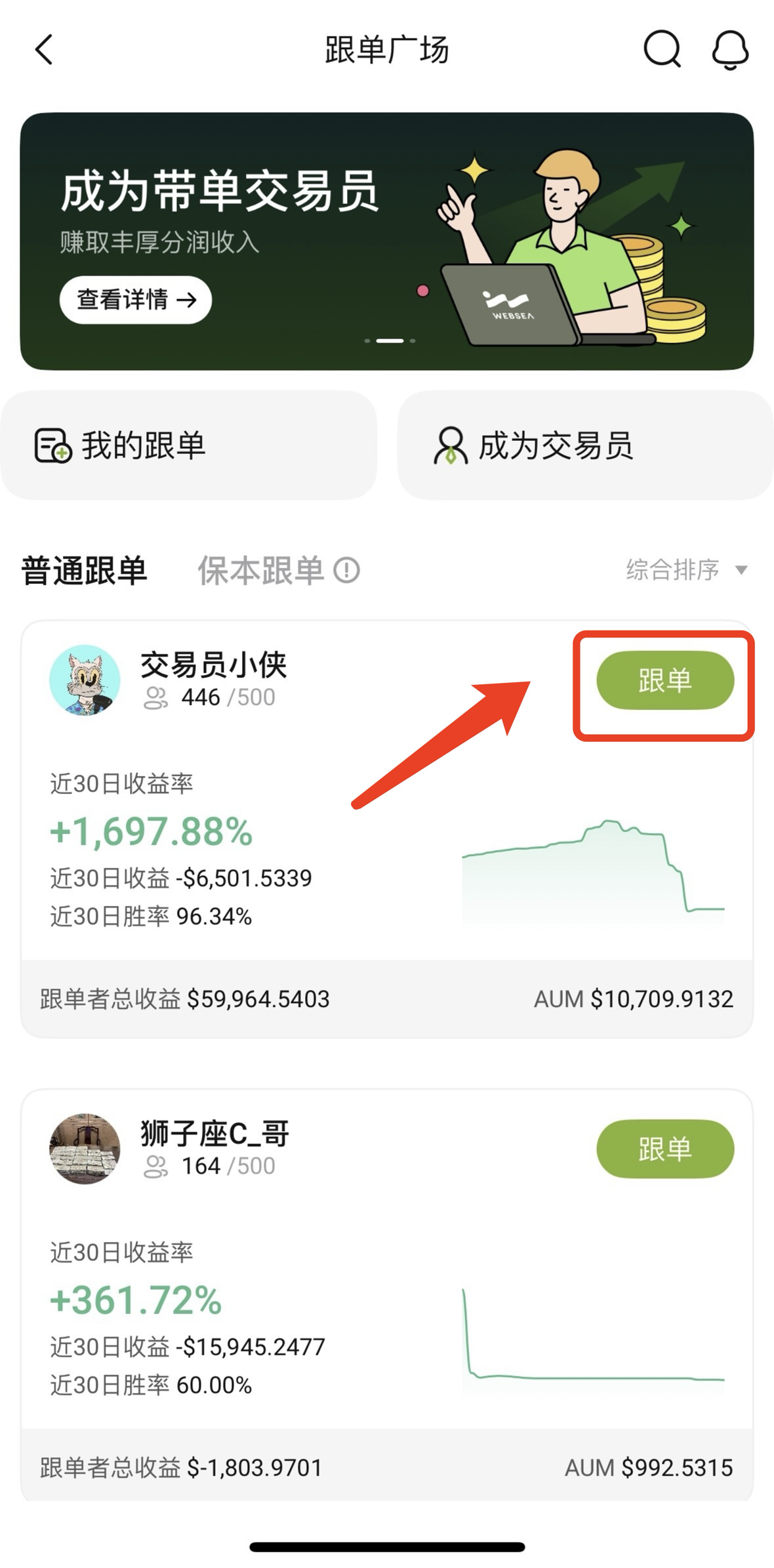
Task: Select 成为交易员
Action: click(x=585, y=445)
